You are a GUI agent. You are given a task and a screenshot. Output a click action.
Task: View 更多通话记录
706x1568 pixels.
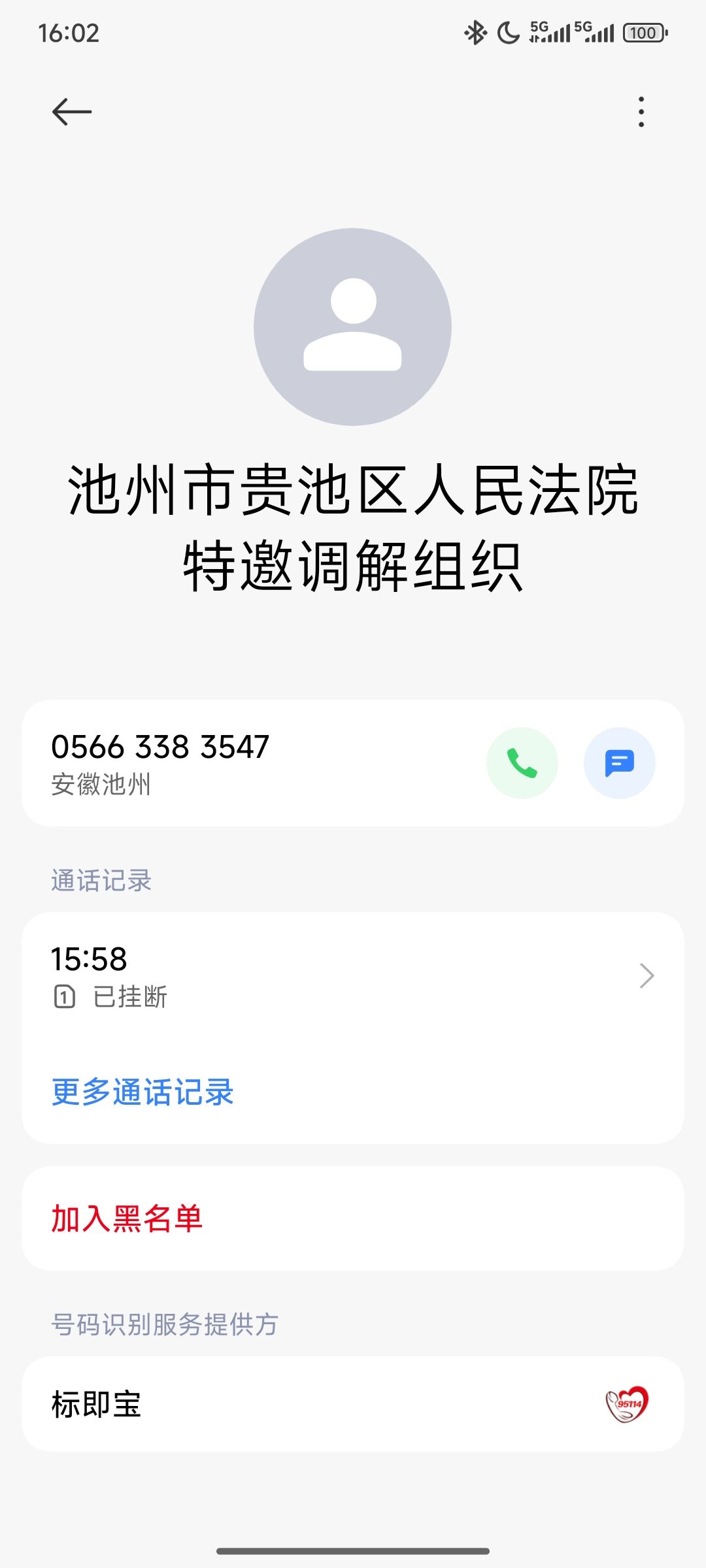(x=143, y=1092)
